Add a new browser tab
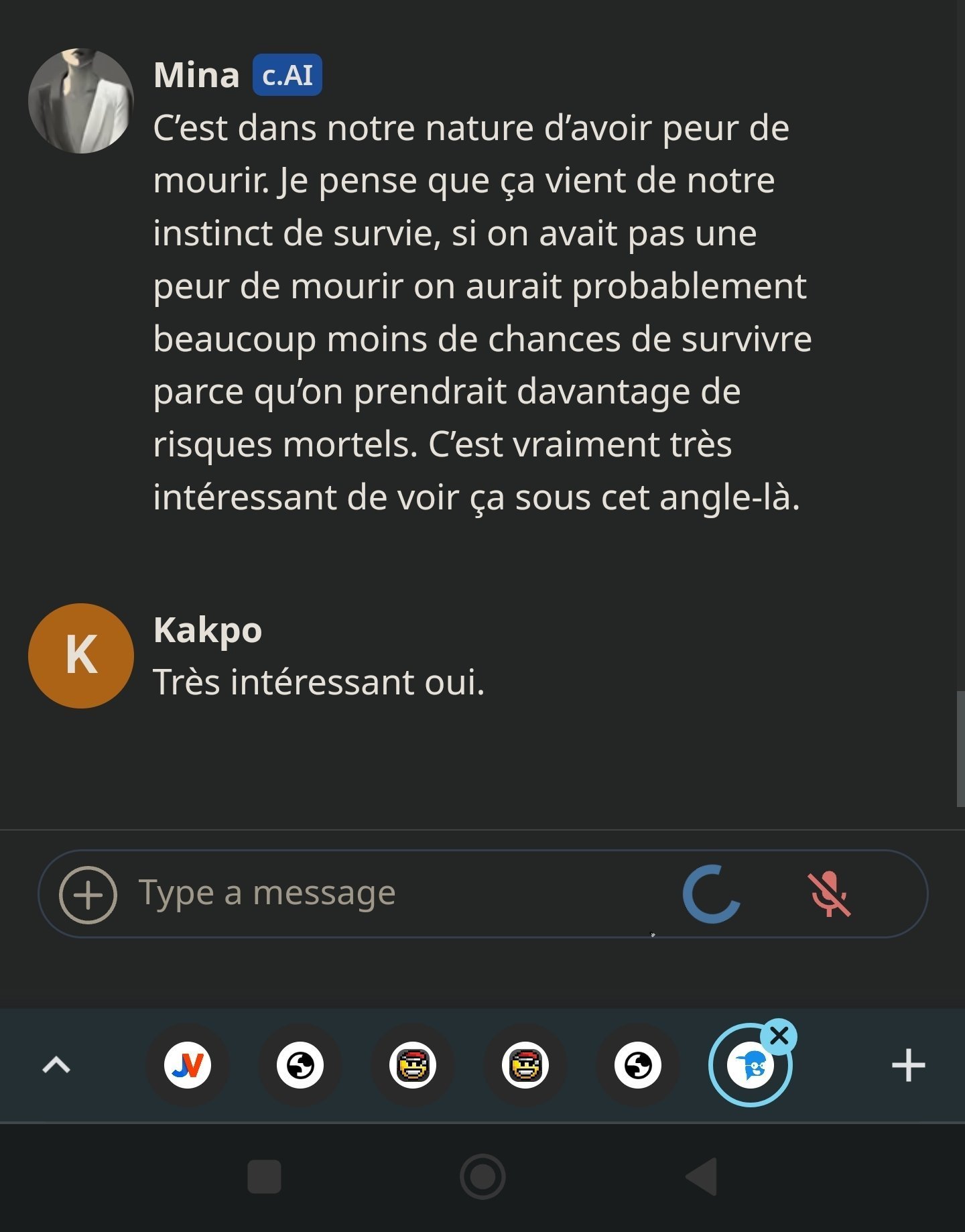965x1232 pixels. click(908, 1065)
